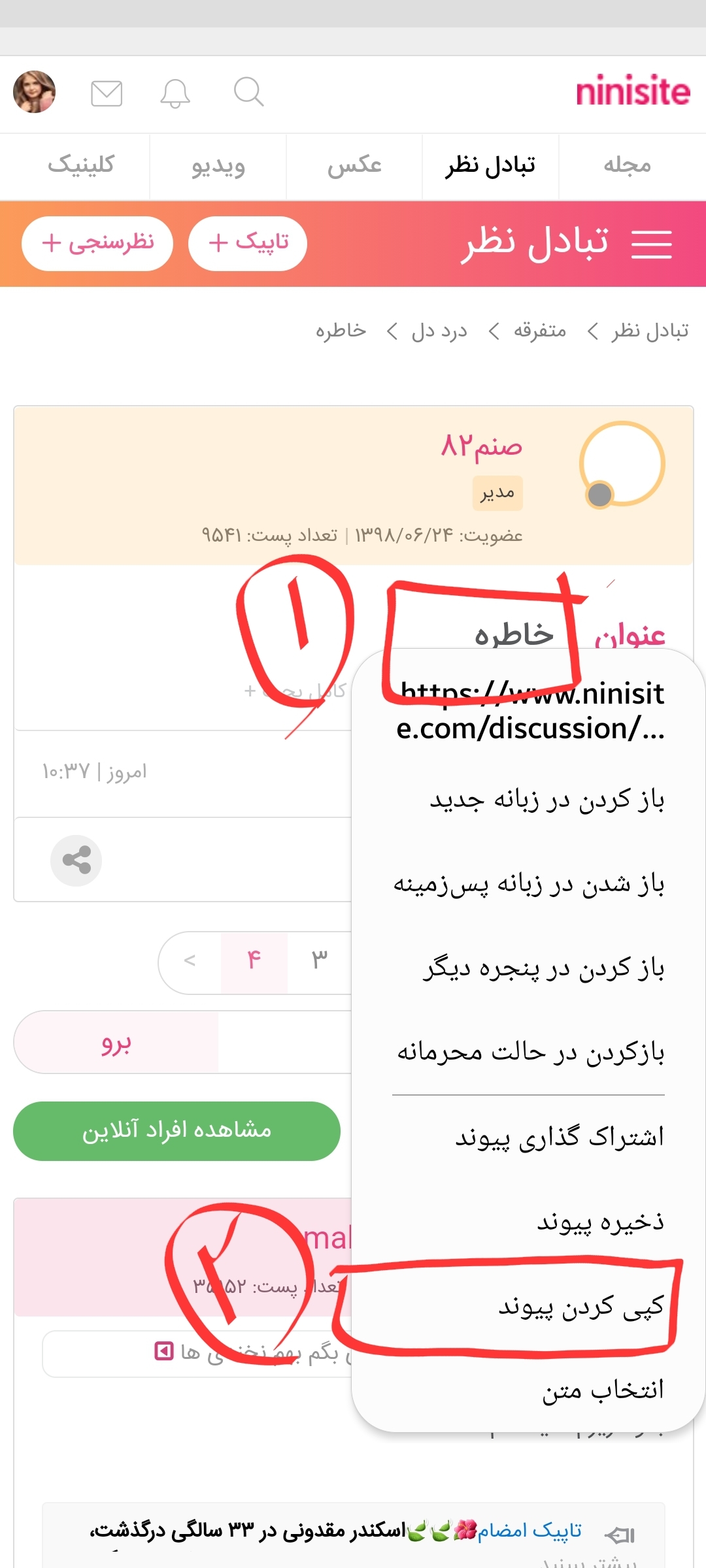This screenshot has height=1568, width=706.
Task: Open the profile avatar
Action: [x=35, y=92]
